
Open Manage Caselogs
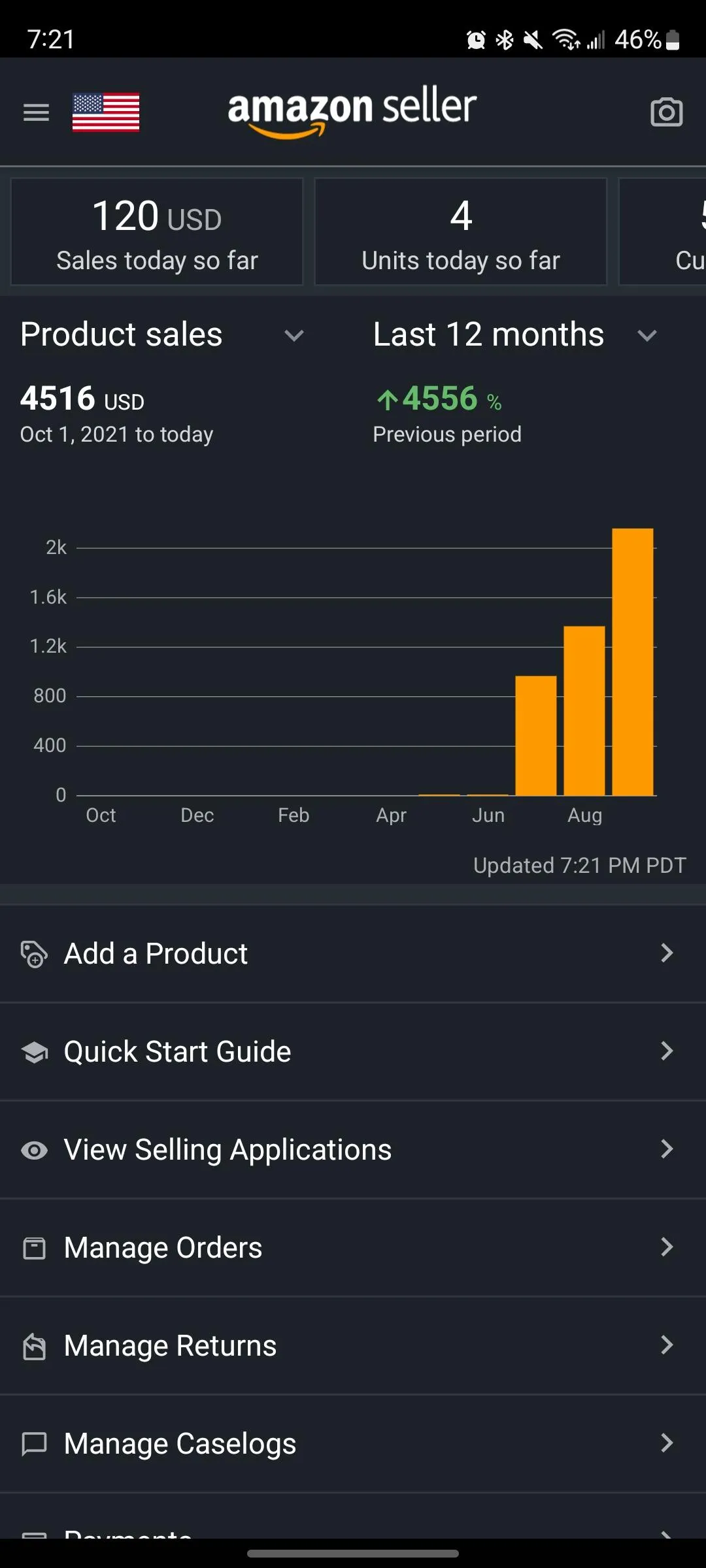coord(353,1443)
